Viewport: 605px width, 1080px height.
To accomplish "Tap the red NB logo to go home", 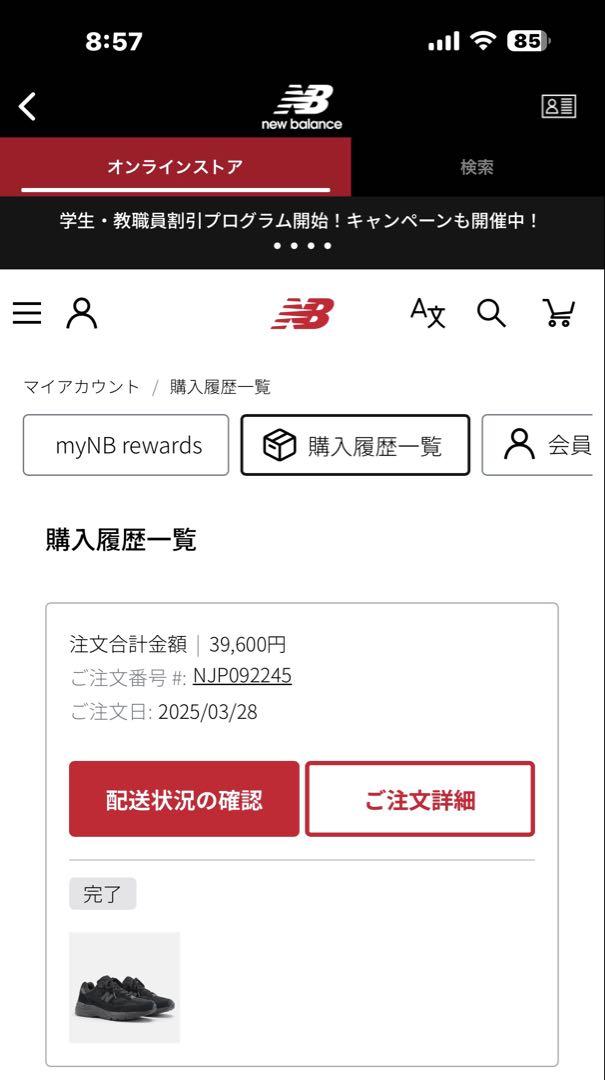I will (x=302, y=314).
